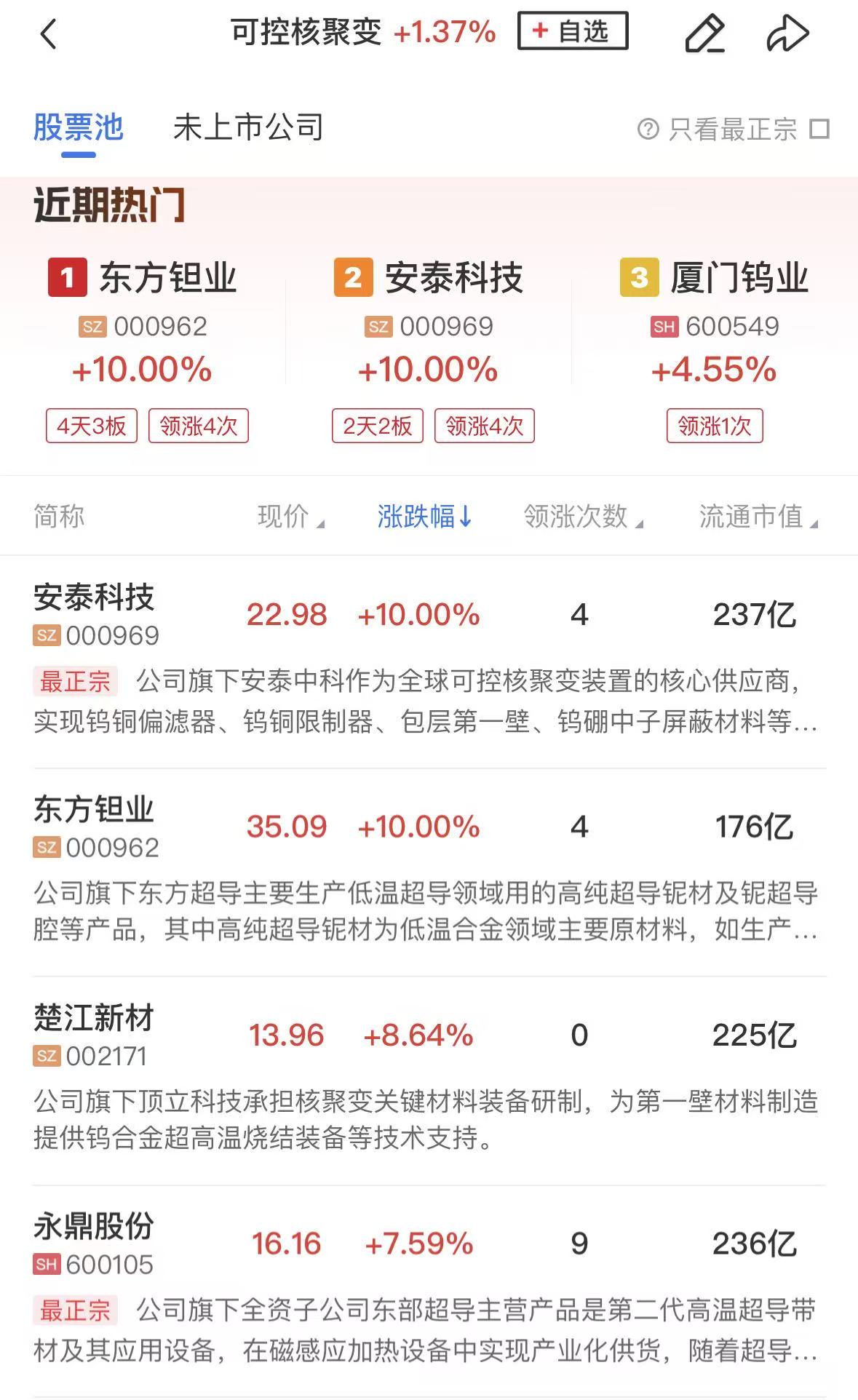Sort the list by 现价
858x1400 pixels.
[x=290, y=517]
